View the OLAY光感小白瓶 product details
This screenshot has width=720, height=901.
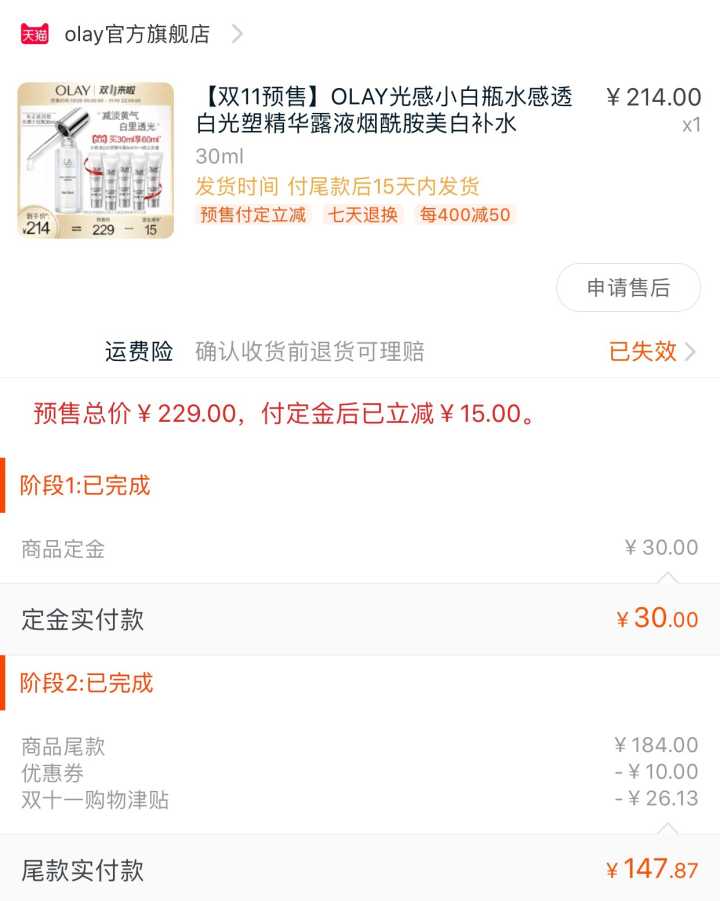385,110
